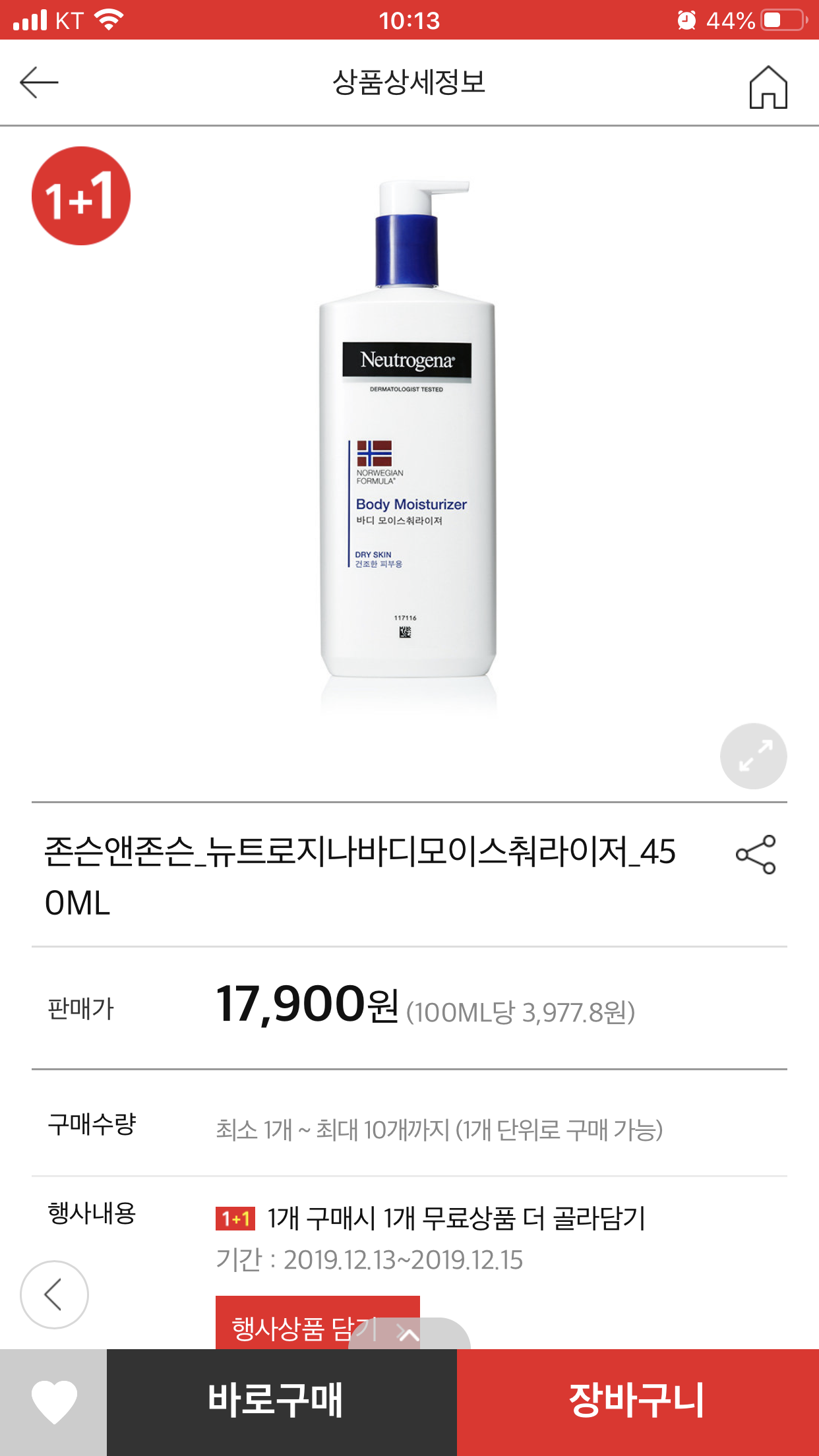Image resolution: width=819 pixels, height=1456 pixels.
Task: Share this Neutrogena product
Action: [x=756, y=854]
